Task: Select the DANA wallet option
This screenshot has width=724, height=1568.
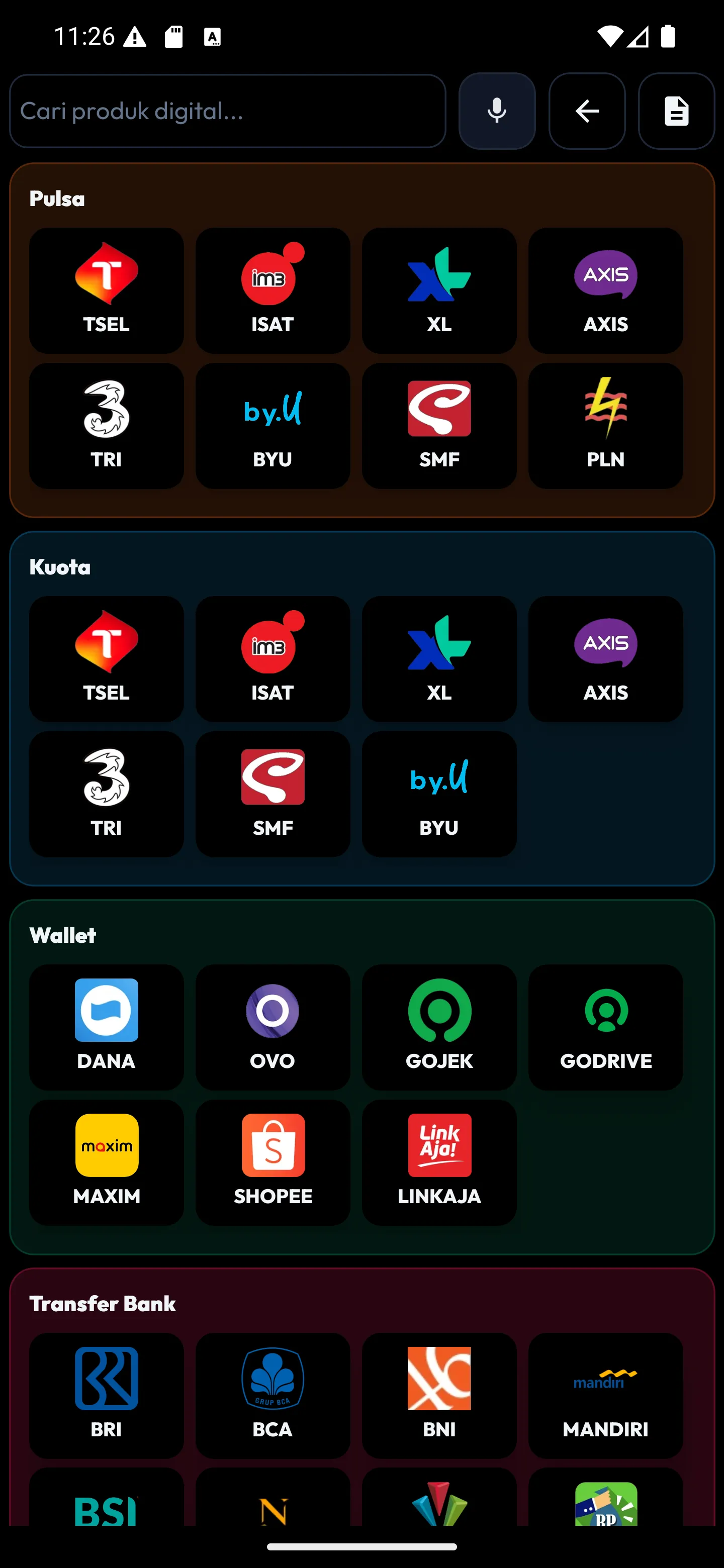Action: tap(106, 1027)
